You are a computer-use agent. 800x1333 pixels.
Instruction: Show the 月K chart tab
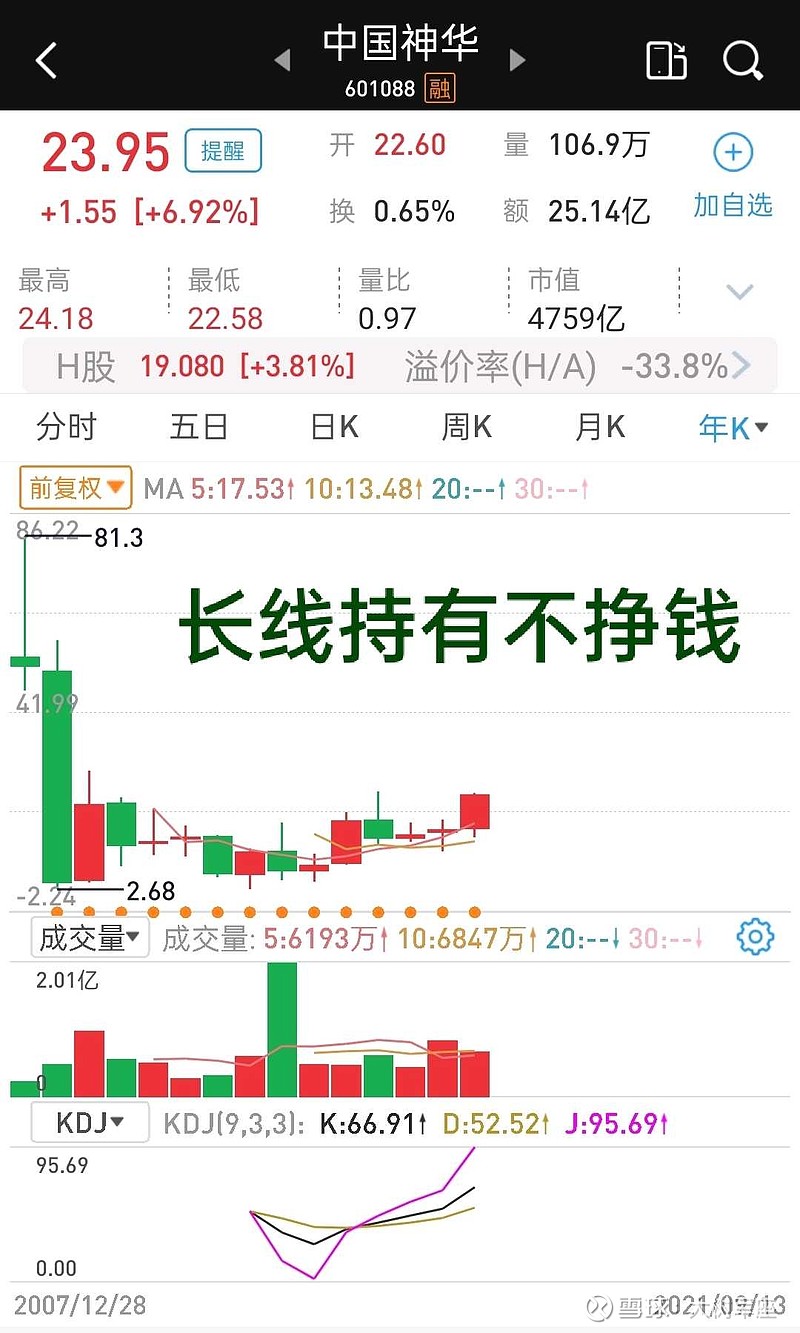pos(600,428)
